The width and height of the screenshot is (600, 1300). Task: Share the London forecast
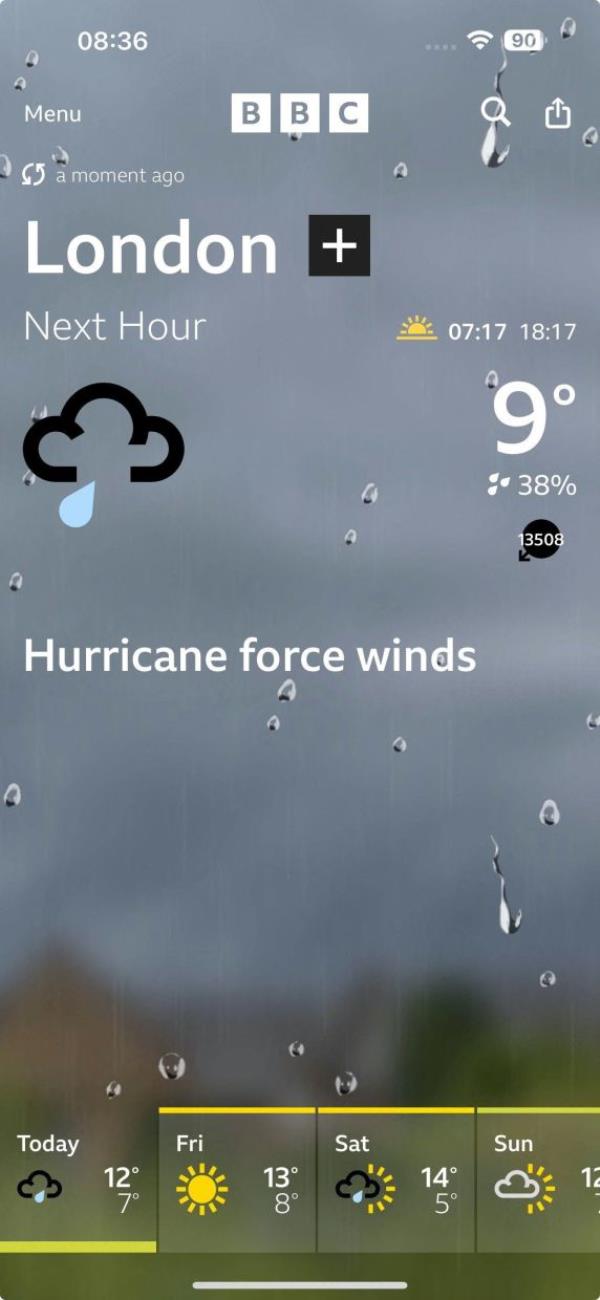pyautogui.click(x=557, y=113)
